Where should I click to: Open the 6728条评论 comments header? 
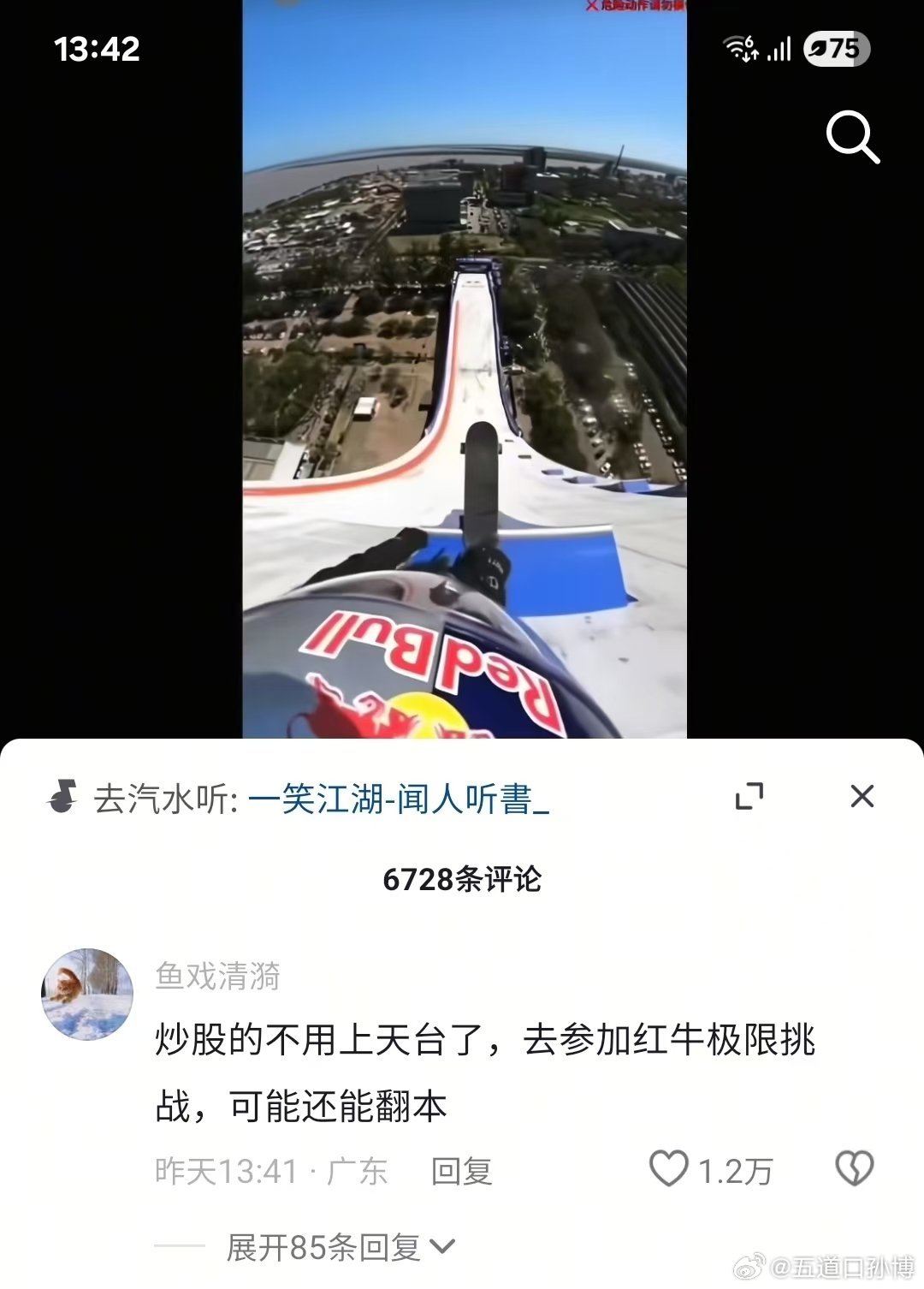point(462,876)
